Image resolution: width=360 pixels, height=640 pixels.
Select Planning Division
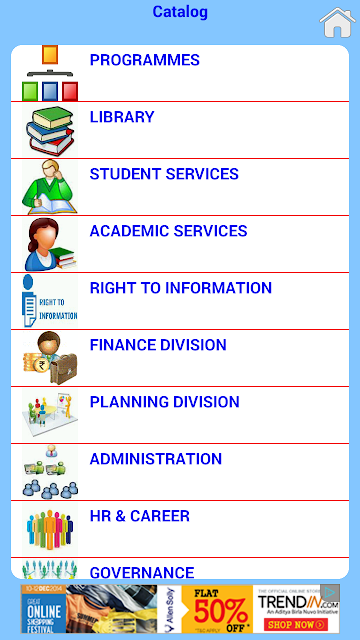(x=180, y=415)
